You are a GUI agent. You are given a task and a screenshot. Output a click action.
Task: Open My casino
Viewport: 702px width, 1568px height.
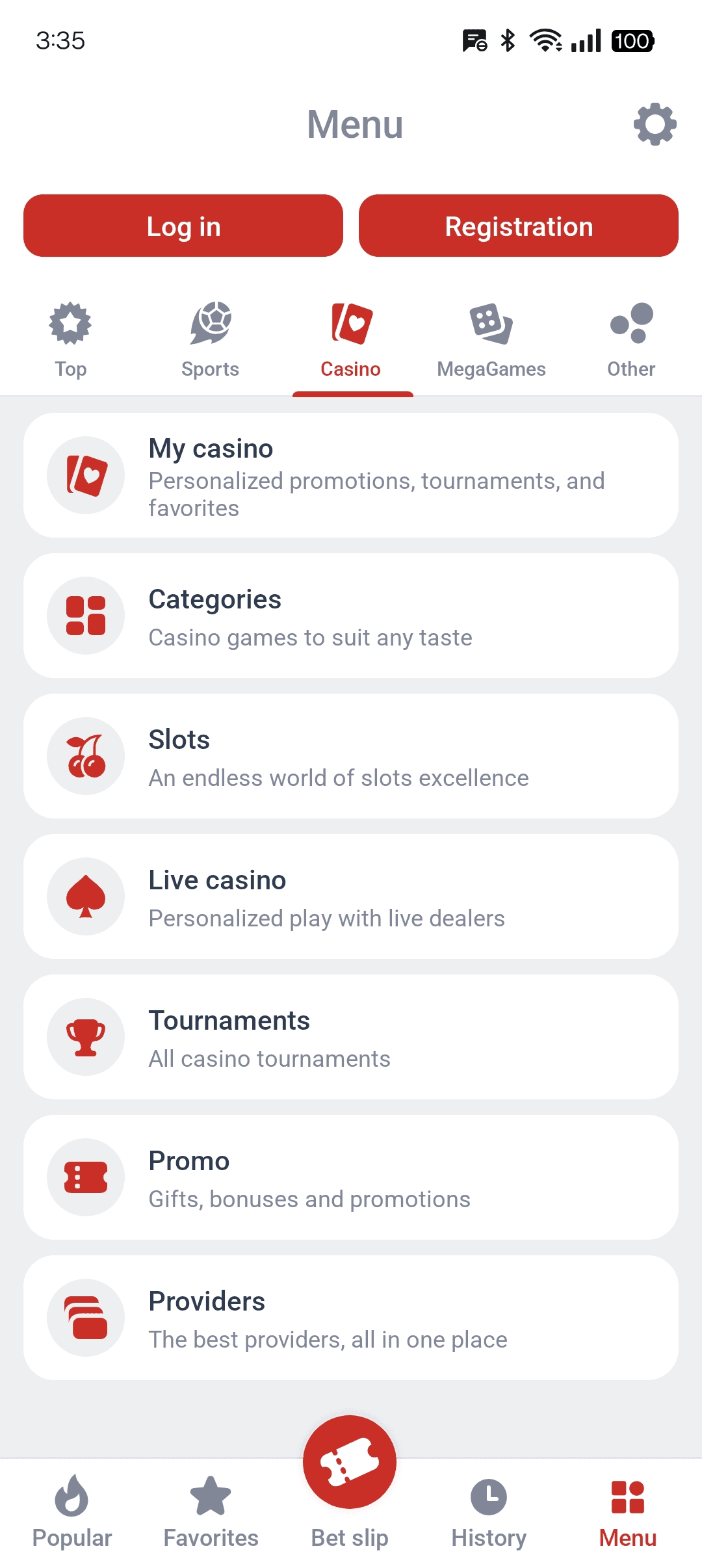(x=351, y=475)
